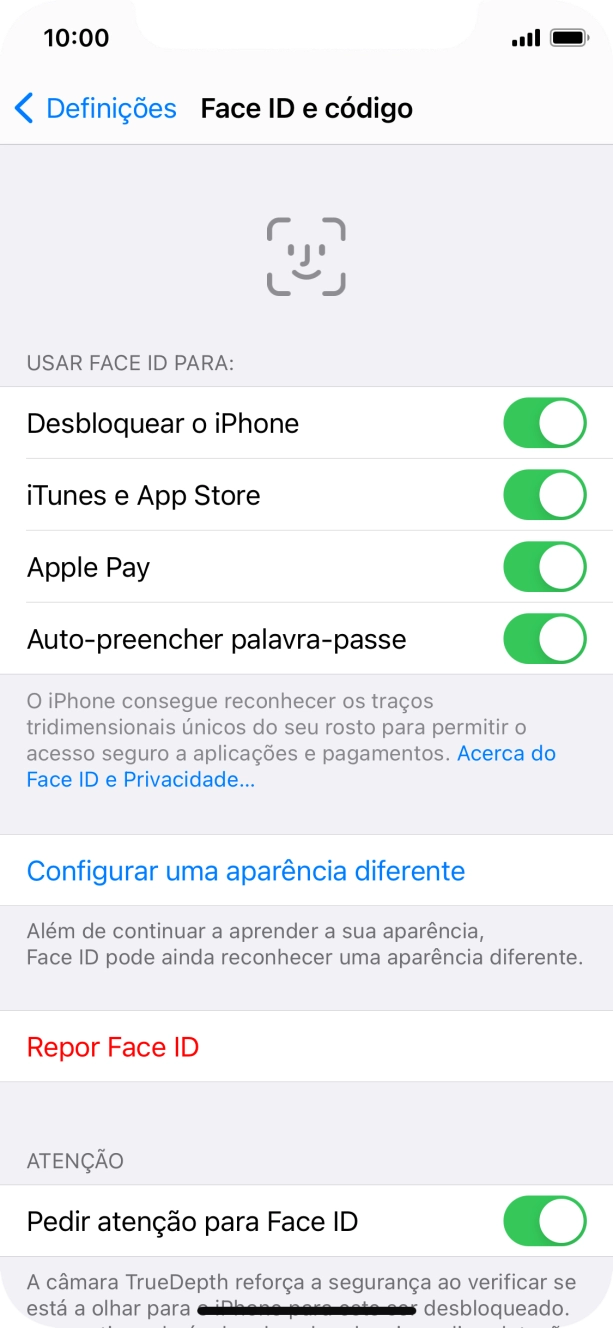Tap Repor Face ID
This screenshot has height=1328, width=613.
click(x=113, y=1047)
